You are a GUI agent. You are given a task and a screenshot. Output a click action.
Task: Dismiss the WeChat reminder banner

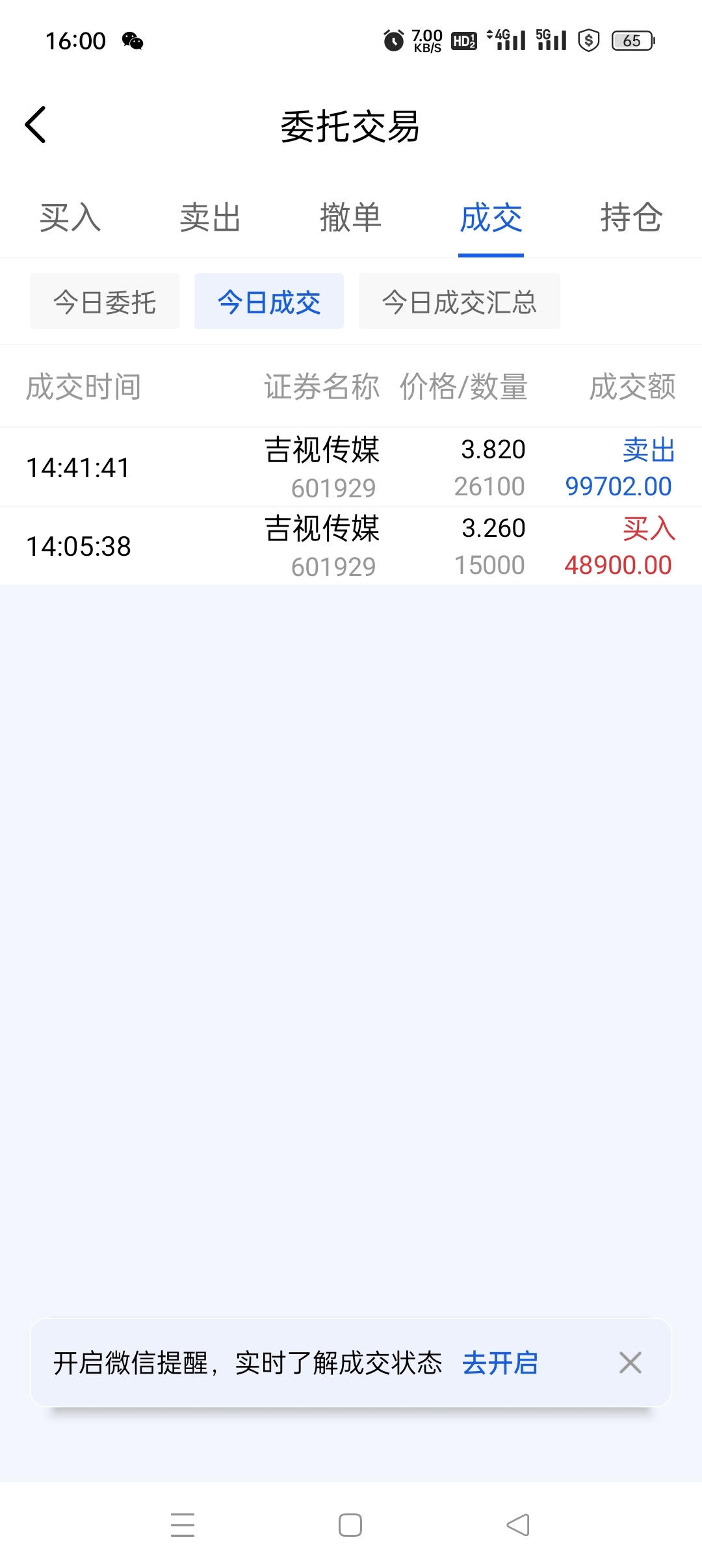coord(630,1363)
